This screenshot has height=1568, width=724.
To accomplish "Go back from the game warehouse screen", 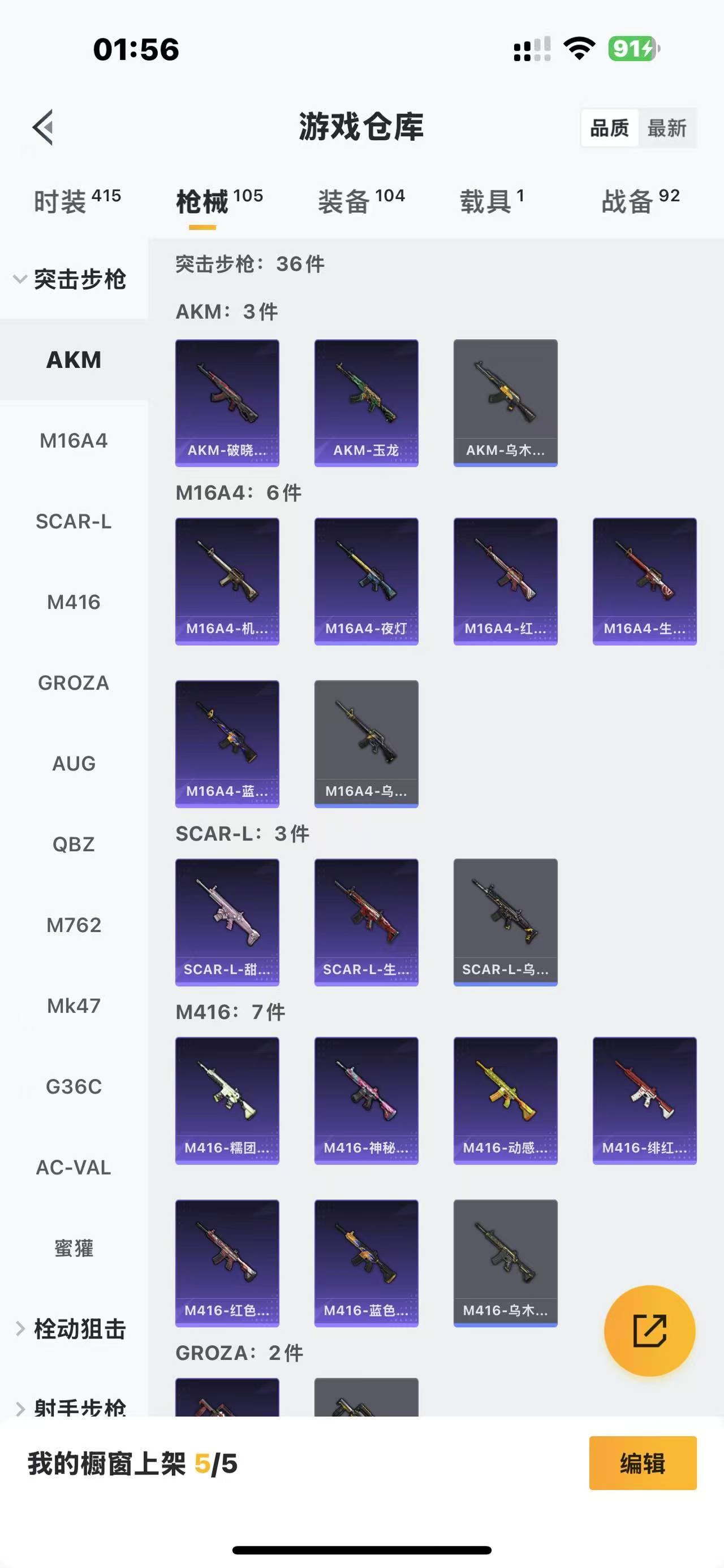I will [x=43, y=128].
